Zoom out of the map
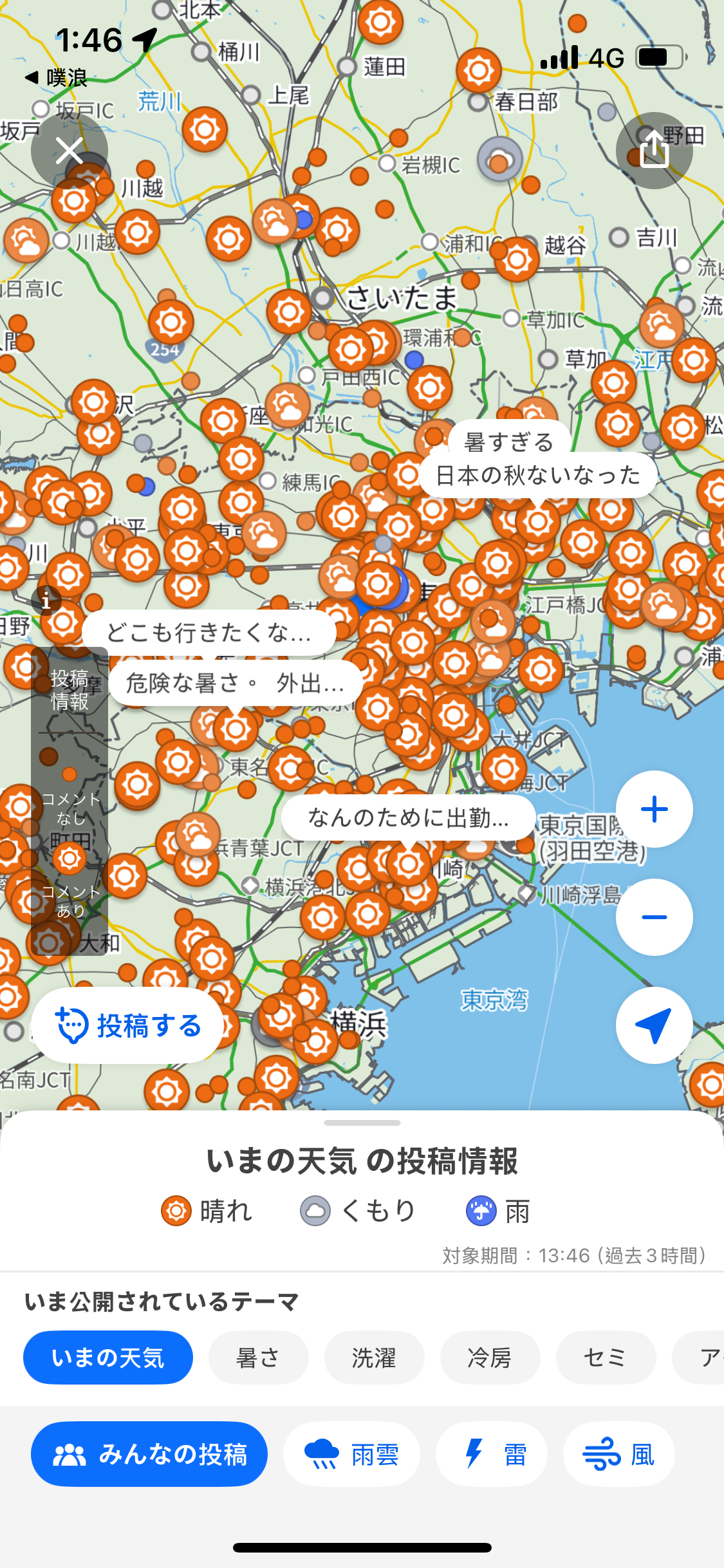This screenshot has width=724, height=1568. [654, 917]
